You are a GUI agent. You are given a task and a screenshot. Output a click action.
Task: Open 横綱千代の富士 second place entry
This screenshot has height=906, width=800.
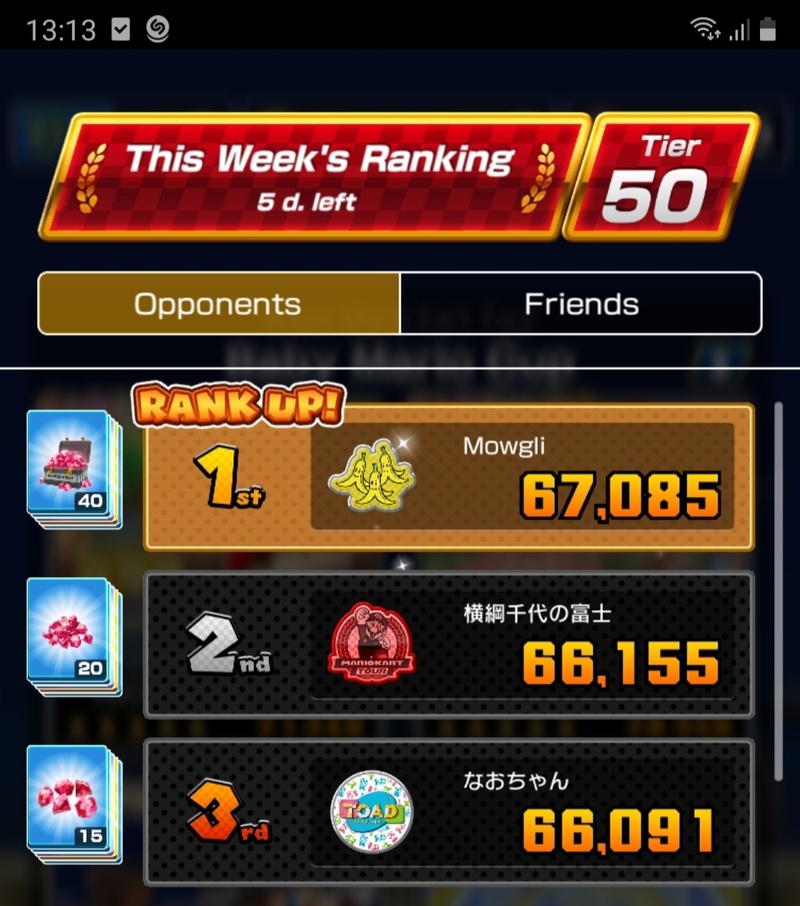click(448, 645)
